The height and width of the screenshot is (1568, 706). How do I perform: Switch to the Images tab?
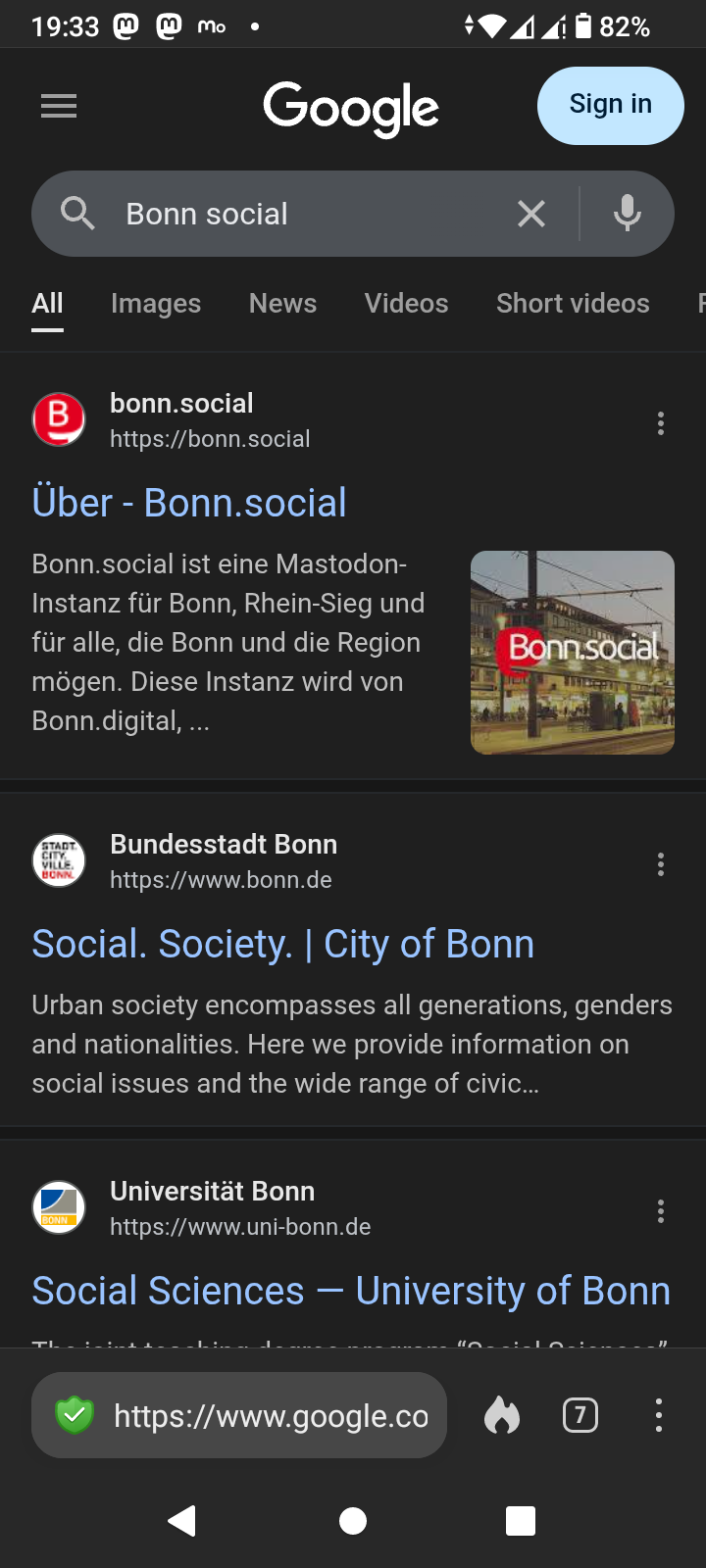click(x=156, y=304)
